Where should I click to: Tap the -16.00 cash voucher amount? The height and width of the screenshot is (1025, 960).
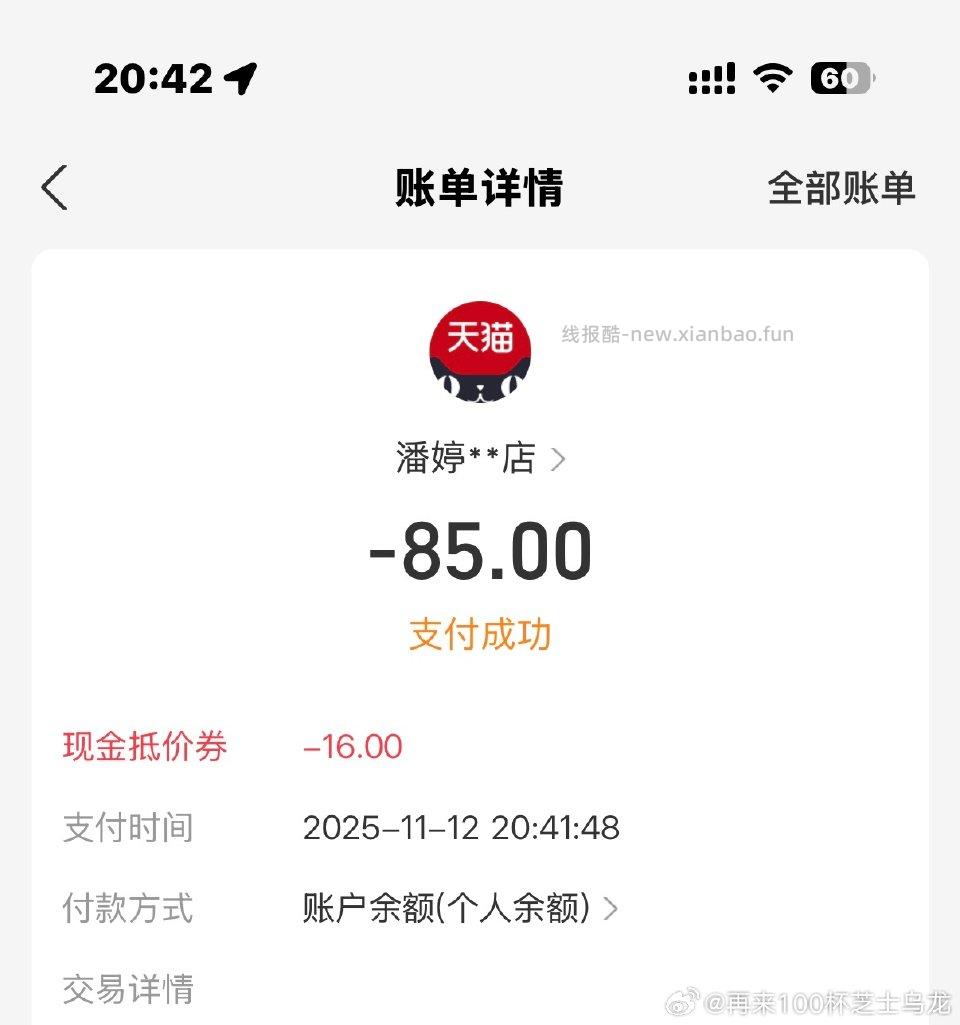tap(350, 747)
